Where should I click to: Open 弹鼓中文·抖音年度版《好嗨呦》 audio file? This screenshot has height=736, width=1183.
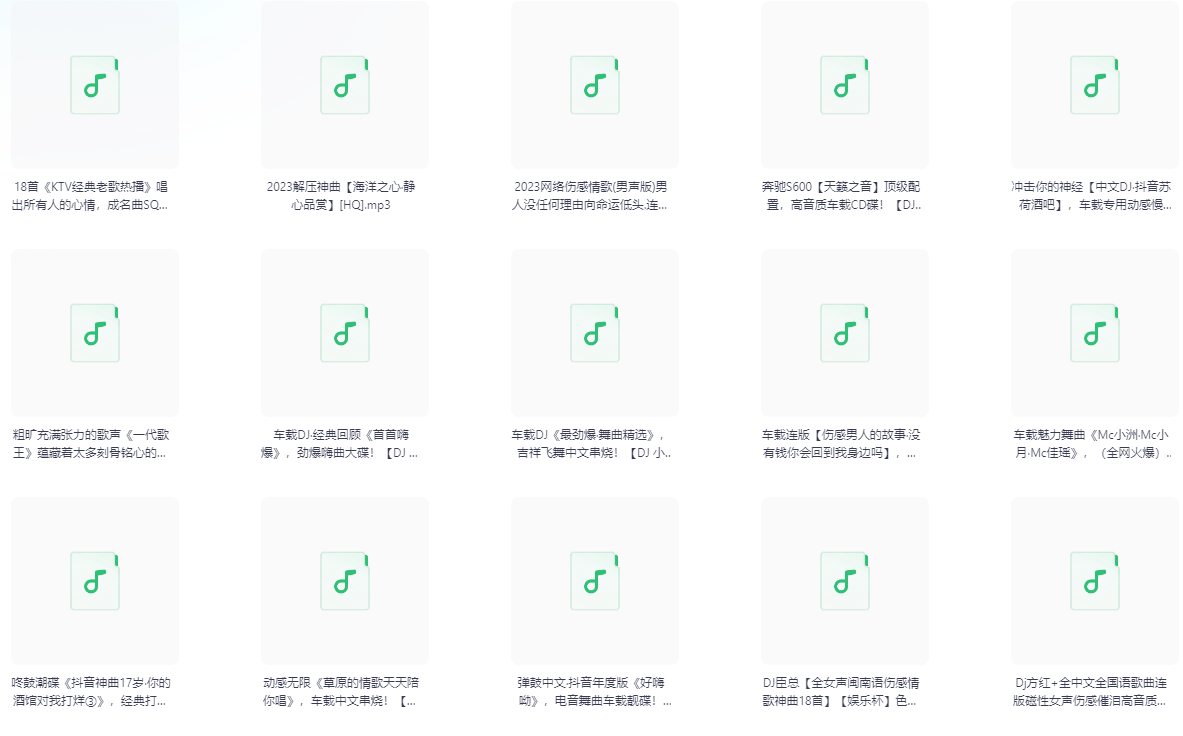[595, 581]
